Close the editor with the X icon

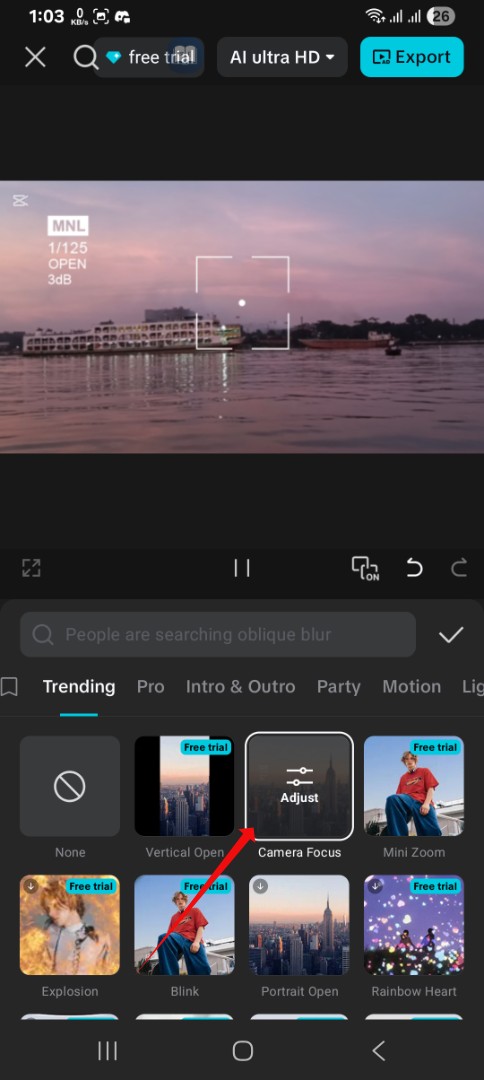coord(35,58)
